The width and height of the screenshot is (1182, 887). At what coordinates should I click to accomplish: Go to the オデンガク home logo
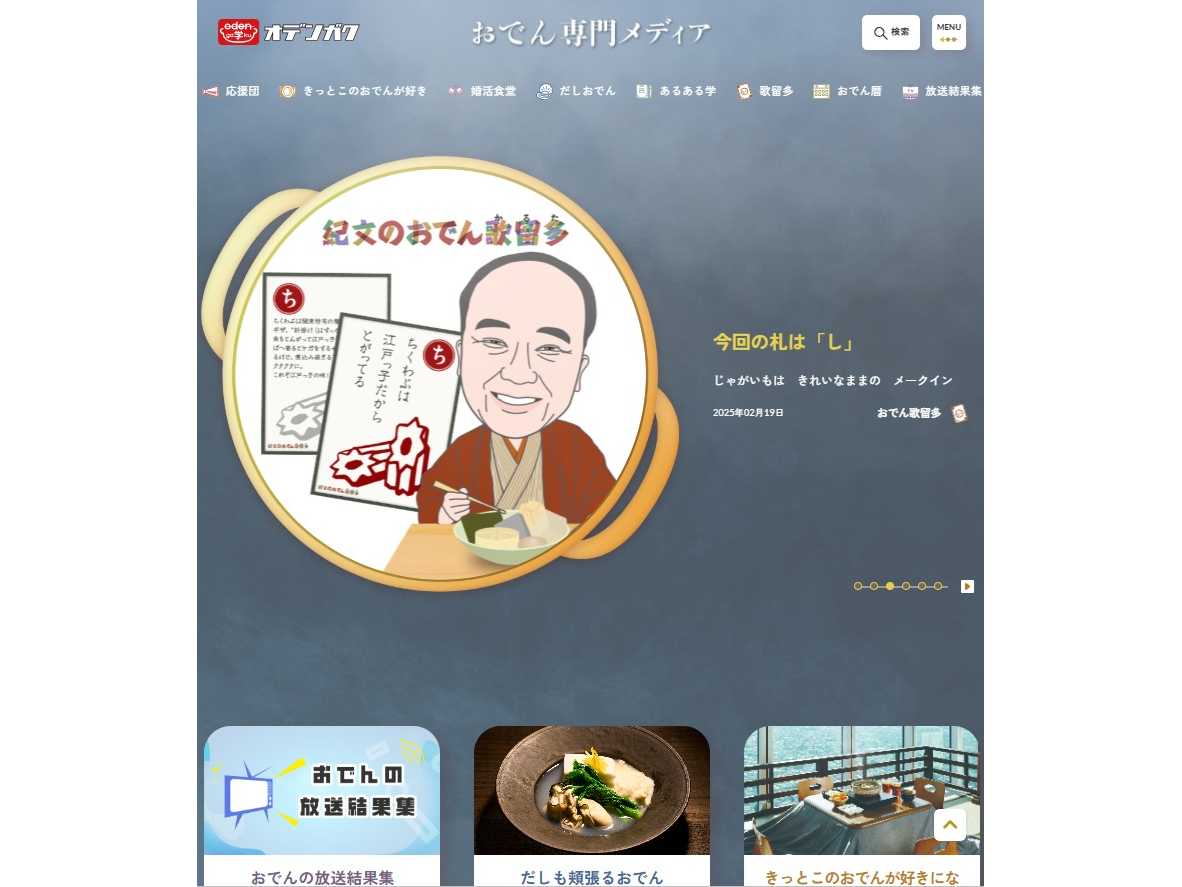point(288,32)
